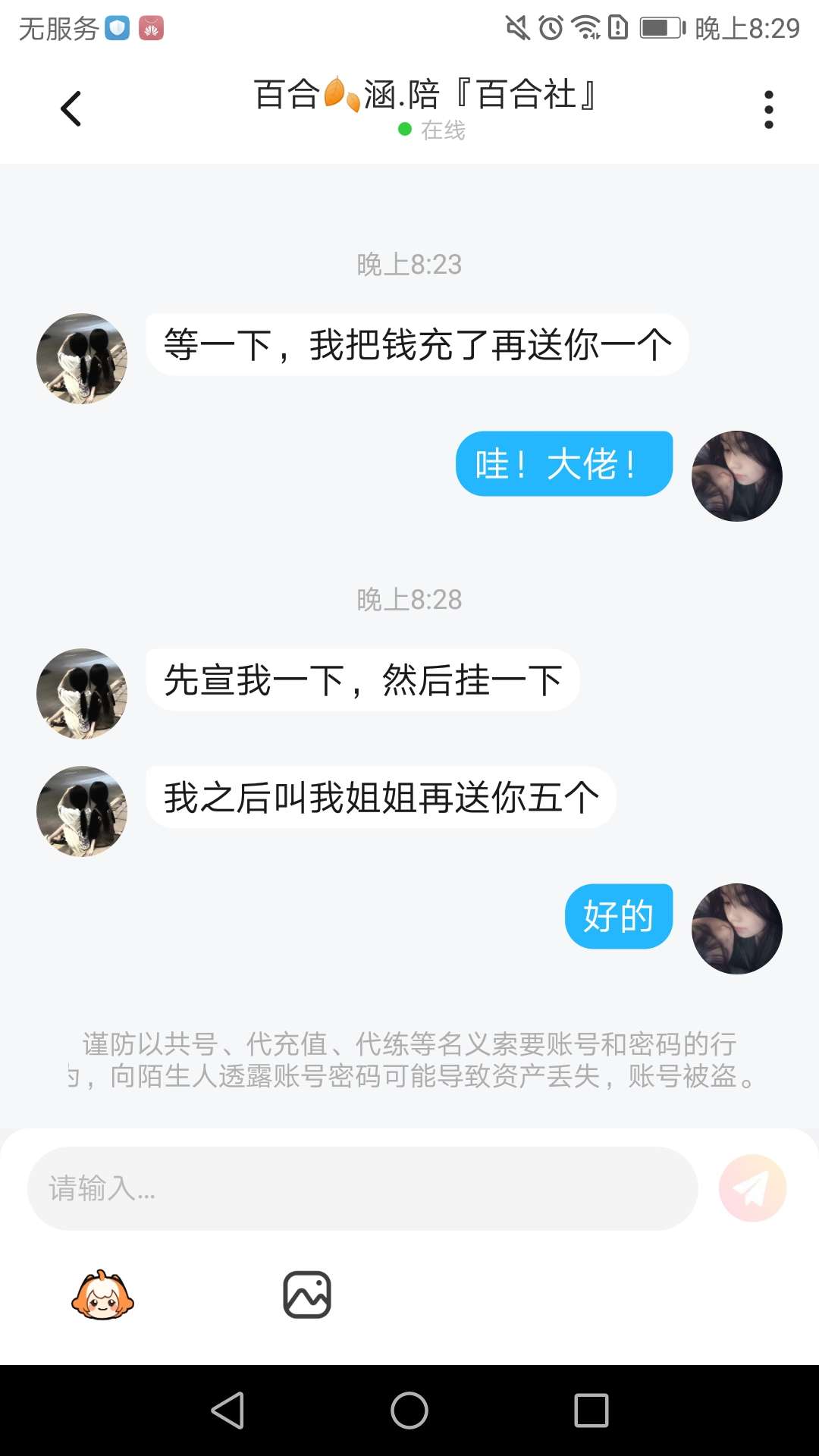819x1456 pixels.
Task: Open the system recent apps button
Action: (x=591, y=1410)
